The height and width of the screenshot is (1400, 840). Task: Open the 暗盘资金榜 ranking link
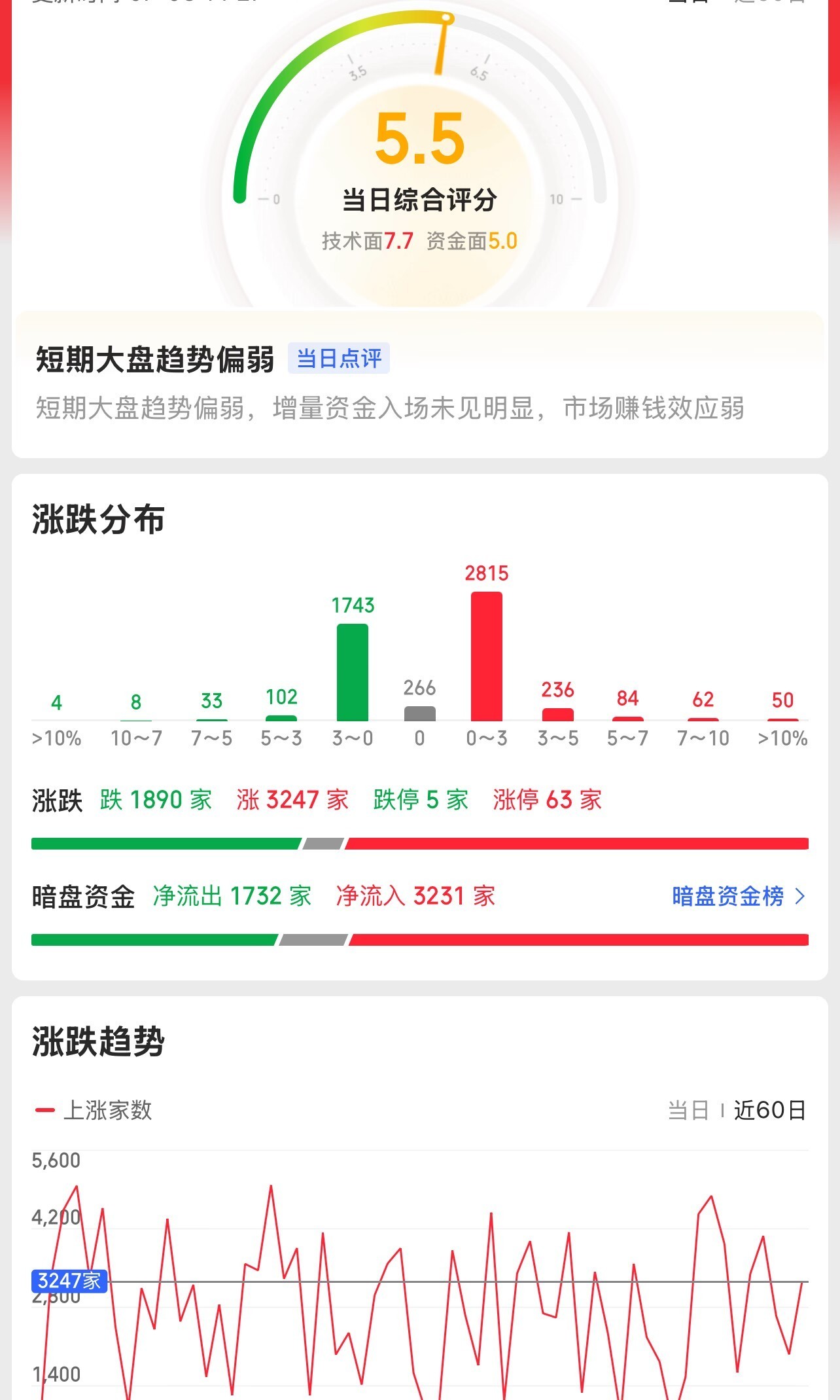pyautogui.click(x=738, y=896)
